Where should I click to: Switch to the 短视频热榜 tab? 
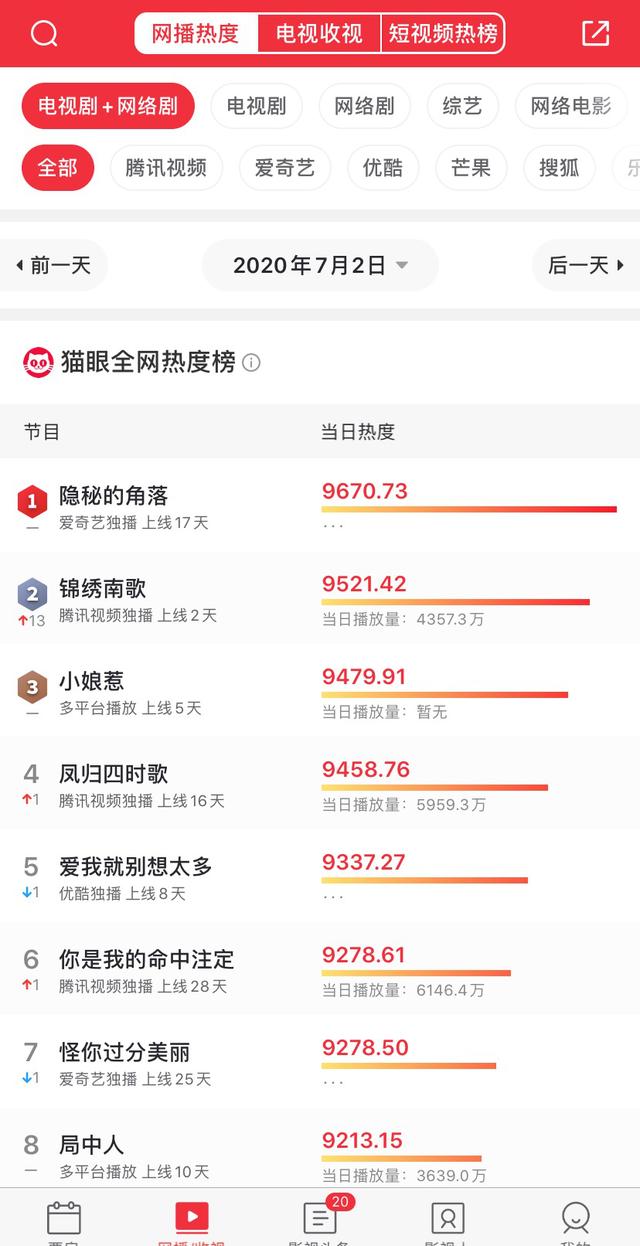(442, 34)
